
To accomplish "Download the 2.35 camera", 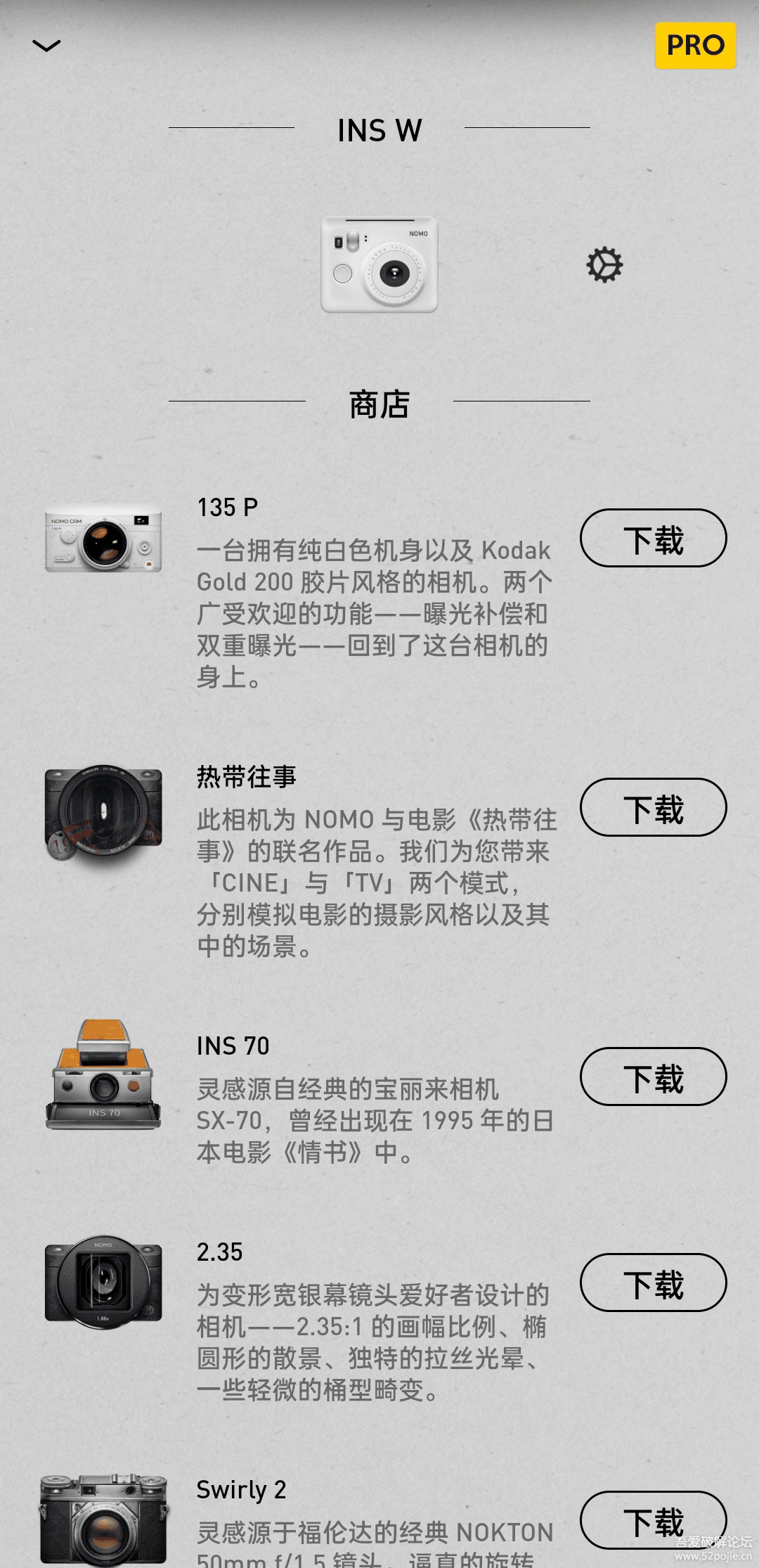I will pos(653,1283).
